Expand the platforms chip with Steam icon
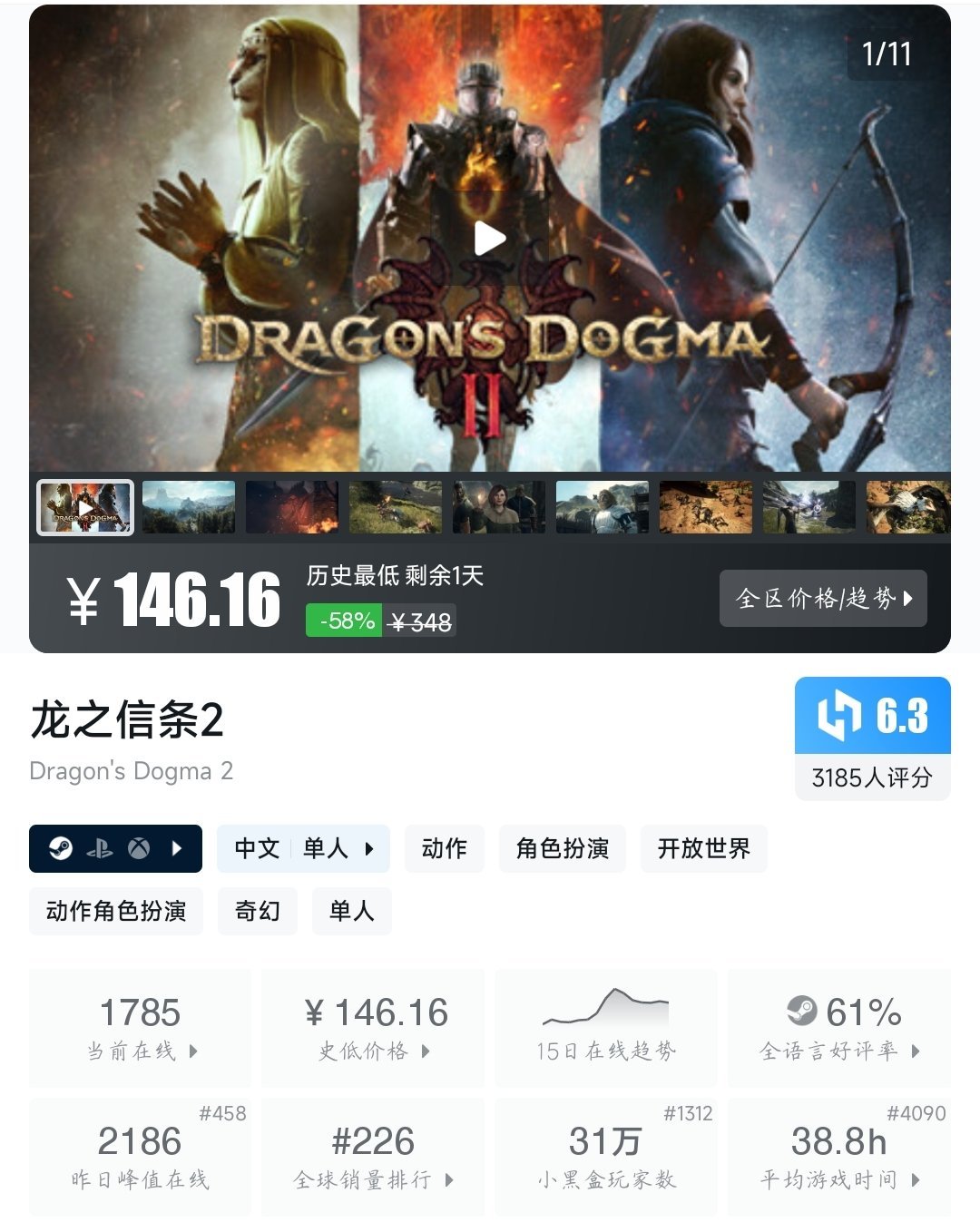The width and height of the screenshot is (980, 1232). click(115, 848)
